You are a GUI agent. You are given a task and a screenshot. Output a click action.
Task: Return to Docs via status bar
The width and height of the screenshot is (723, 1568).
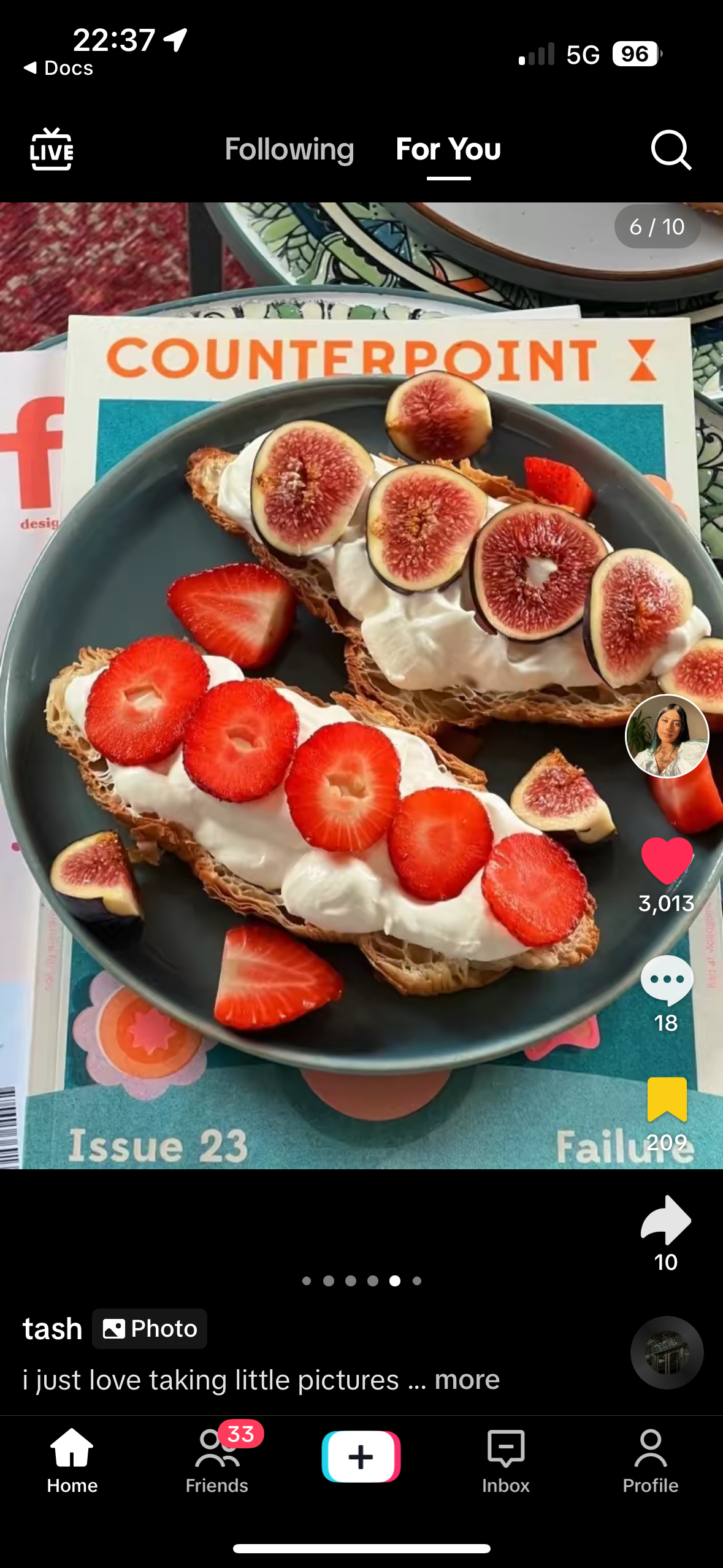coord(58,67)
